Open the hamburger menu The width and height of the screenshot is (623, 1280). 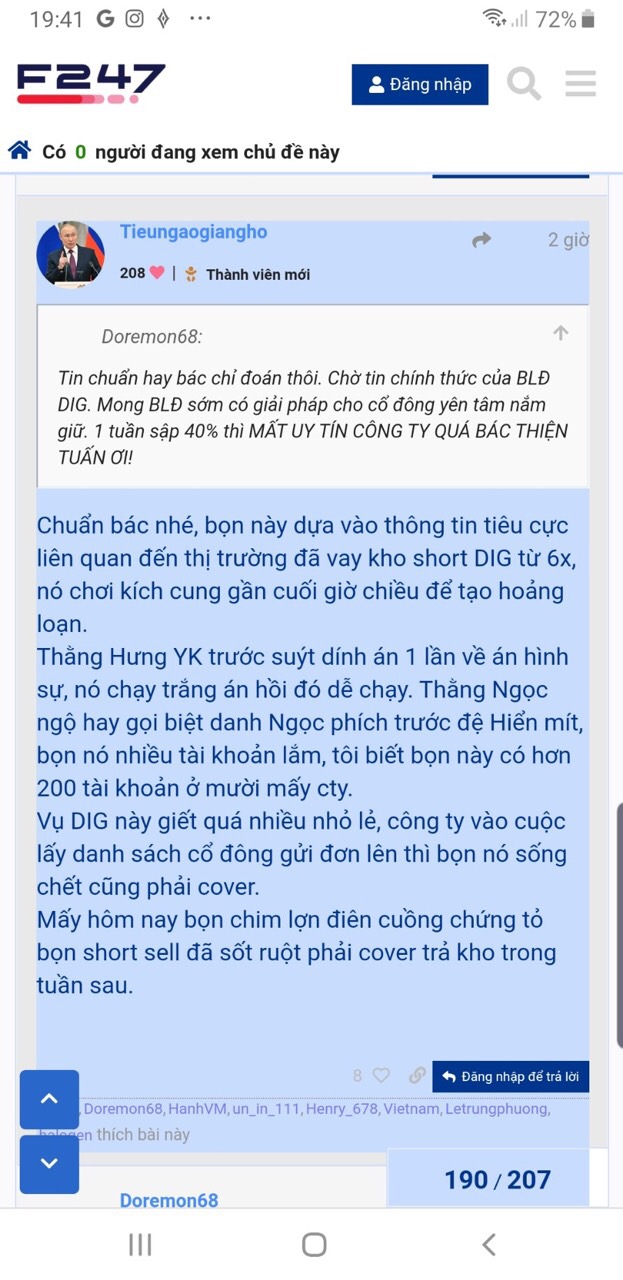580,84
